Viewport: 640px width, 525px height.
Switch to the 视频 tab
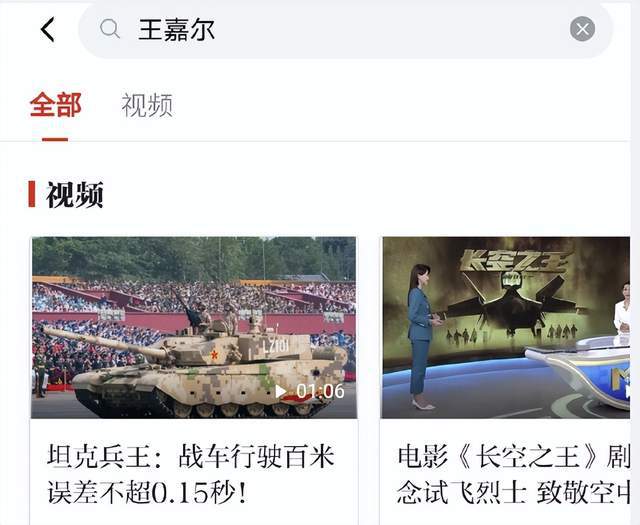[x=147, y=105]
